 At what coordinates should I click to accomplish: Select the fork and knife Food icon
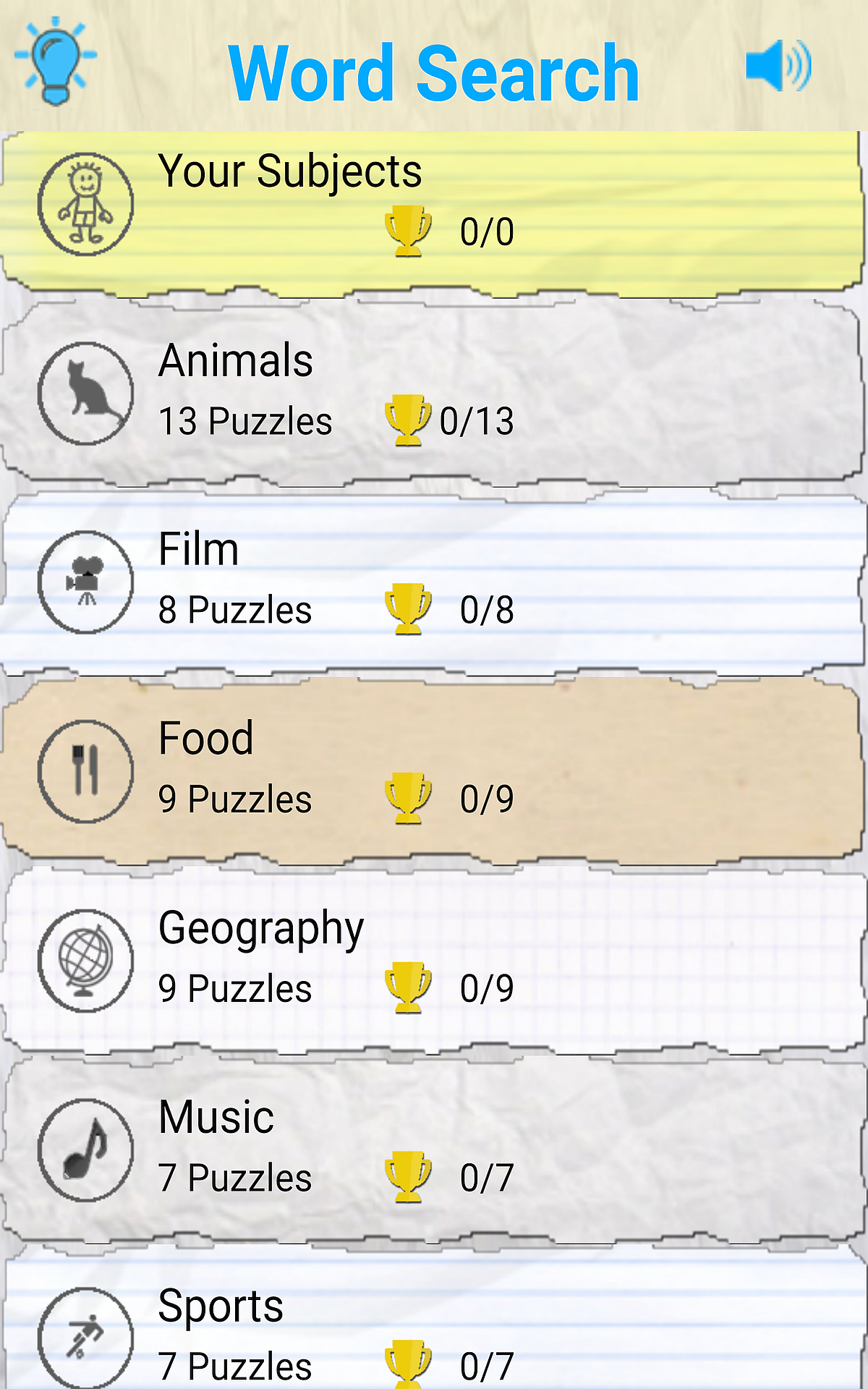(85, 770)
